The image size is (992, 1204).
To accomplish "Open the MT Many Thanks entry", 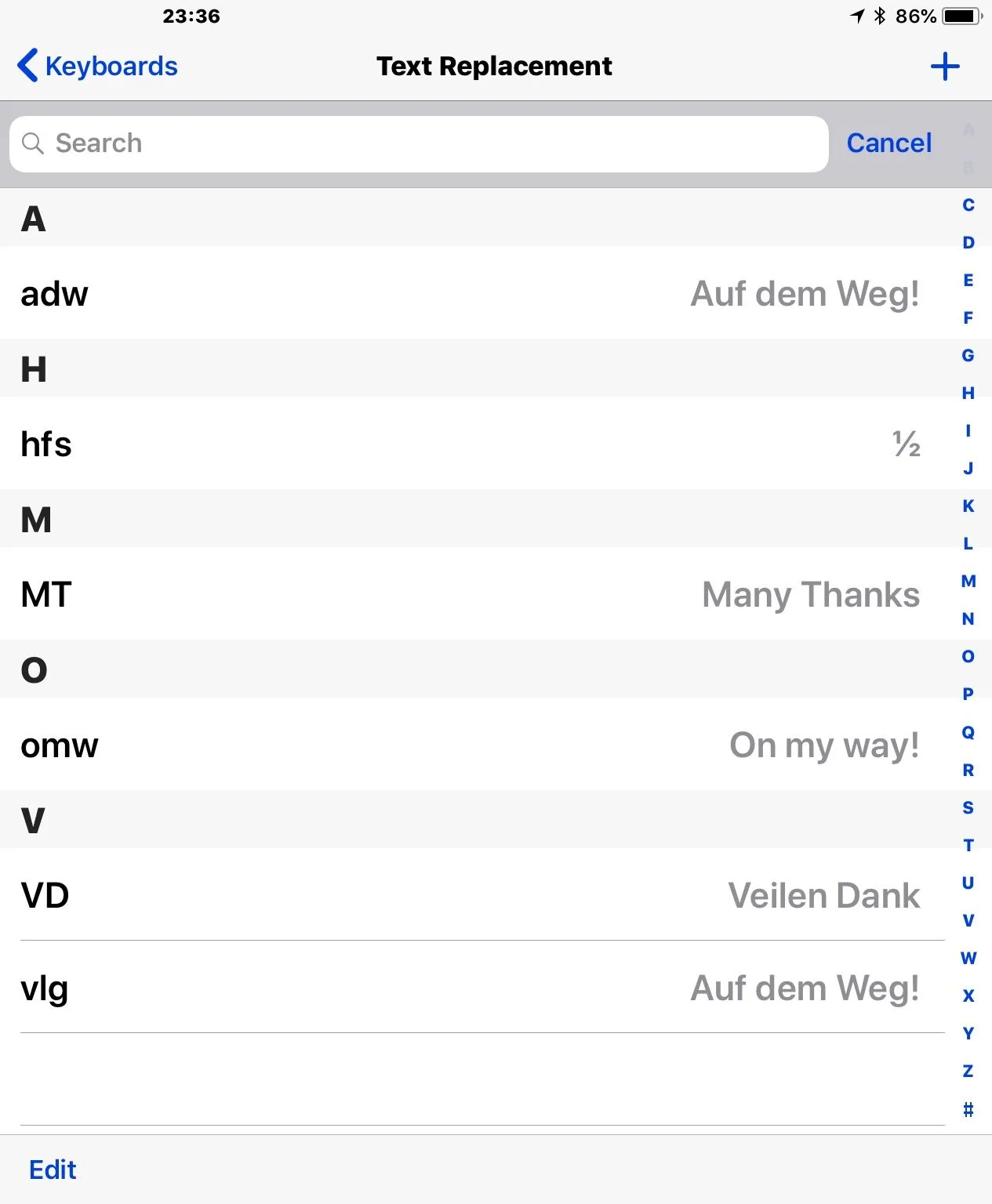I will click(471, 595).
